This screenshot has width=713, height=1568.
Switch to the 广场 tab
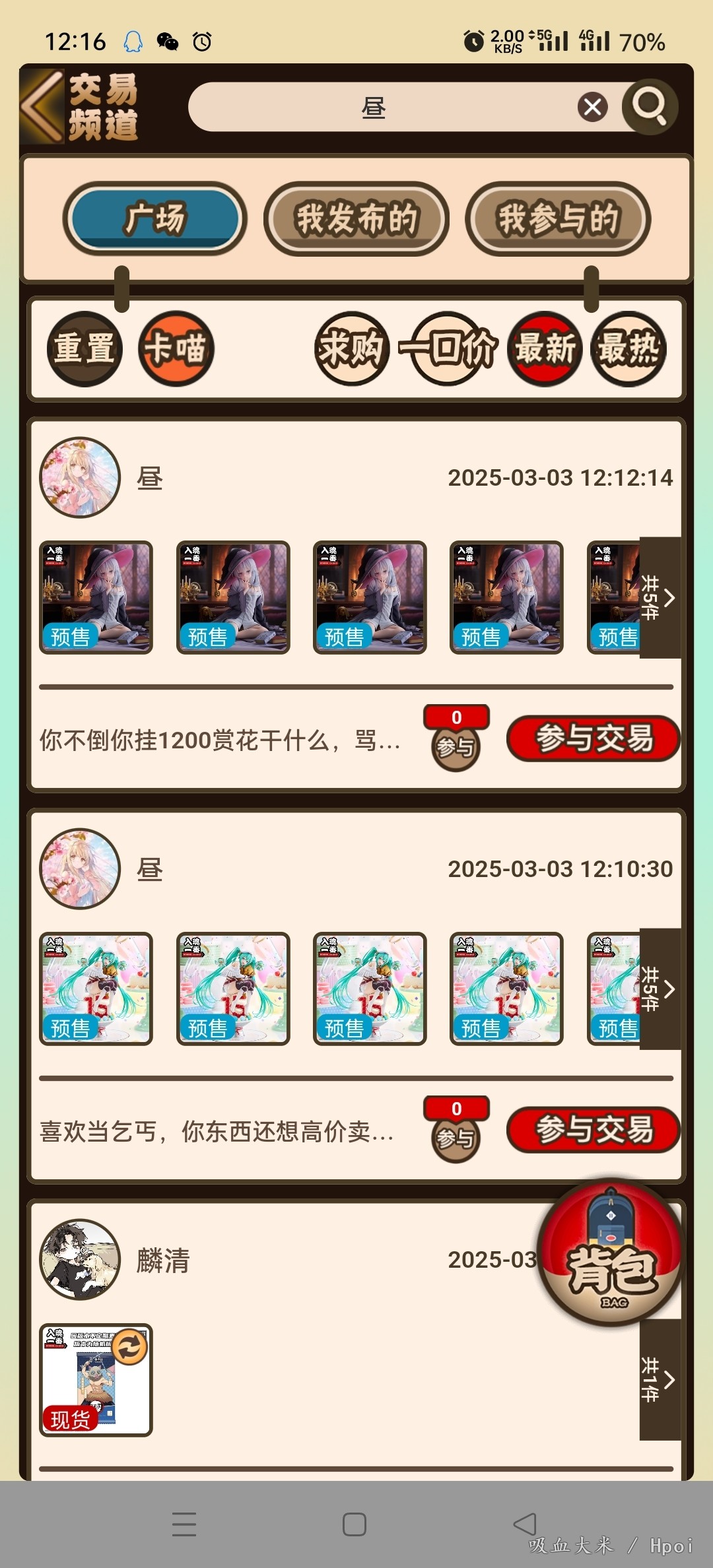tap(155, 218)
